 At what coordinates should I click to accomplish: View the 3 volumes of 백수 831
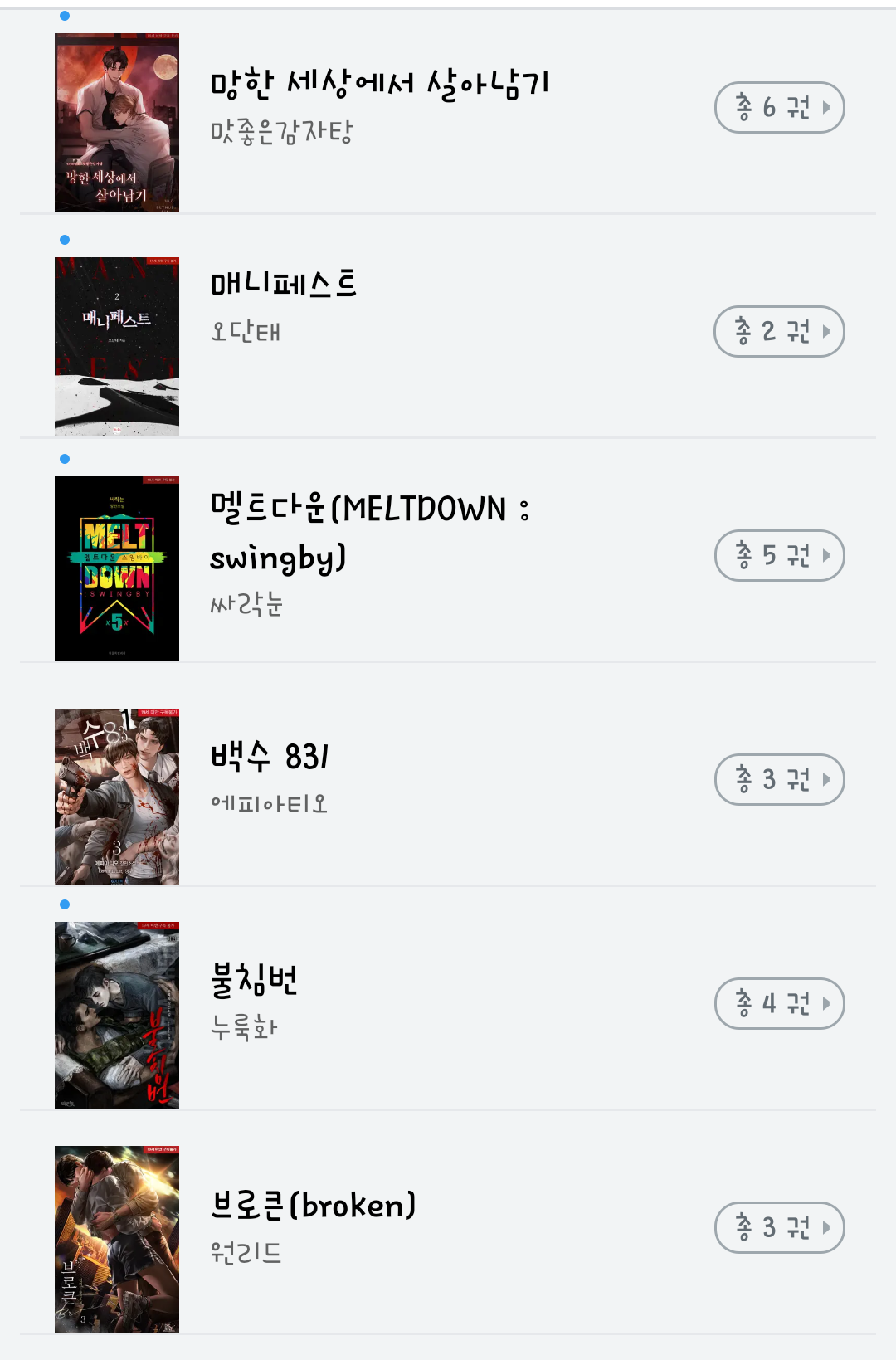[779, 779]
